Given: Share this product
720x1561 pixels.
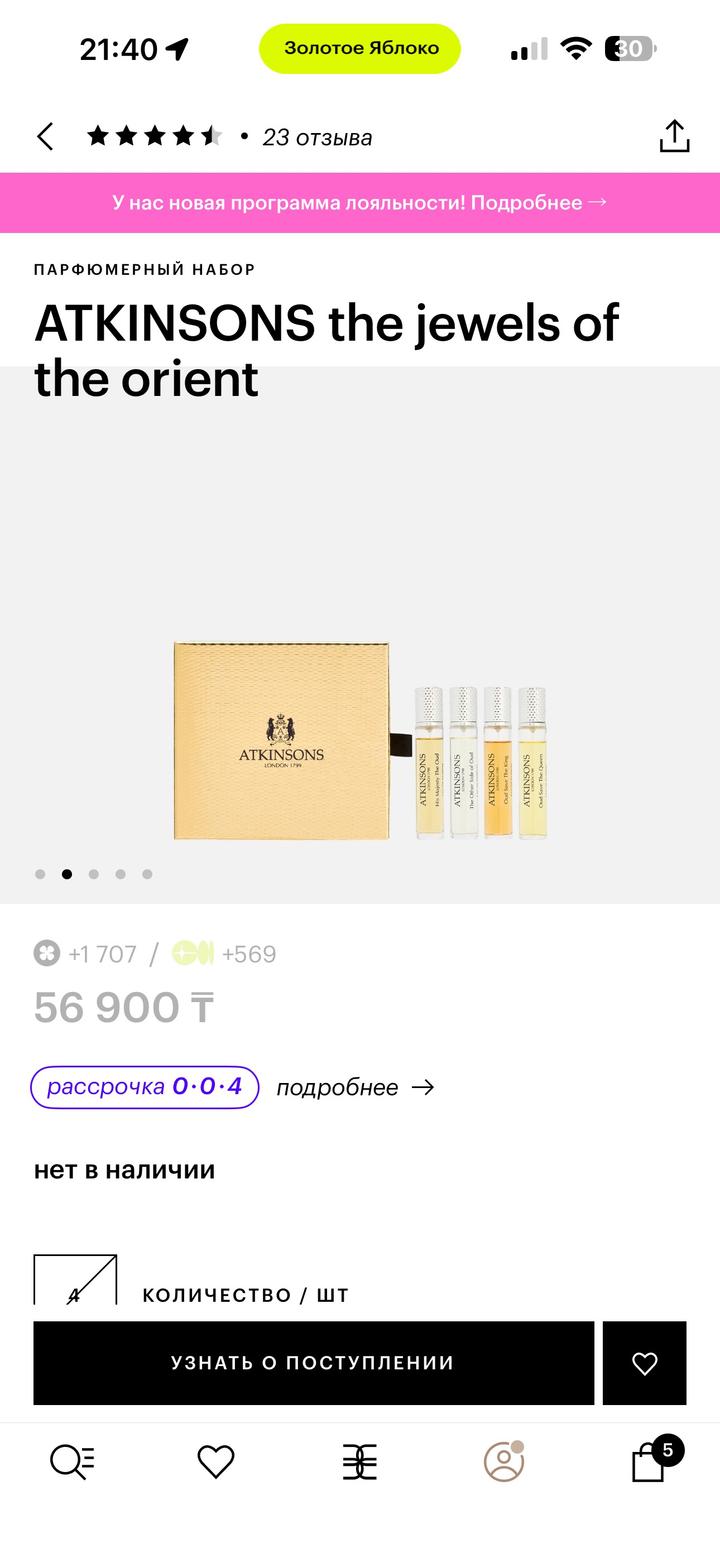Looking at the screenshot, I should [674, 137].
